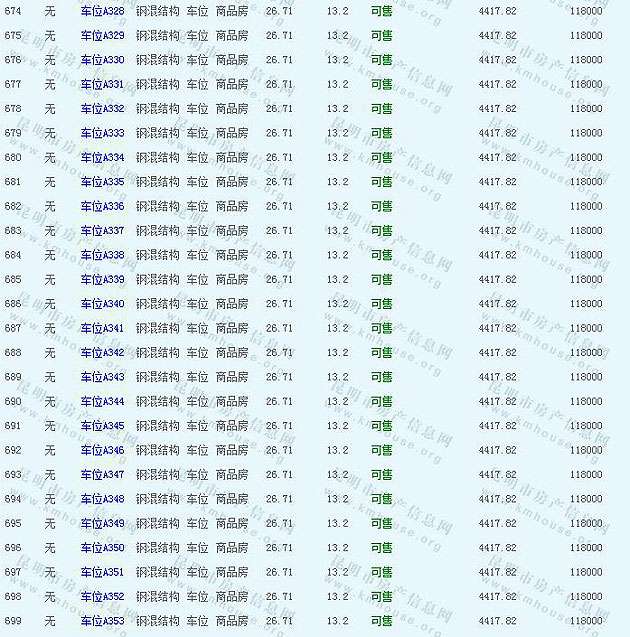Choose the 车位A344 link
This screenshot has height=637, width=630.
coord(102,402)
